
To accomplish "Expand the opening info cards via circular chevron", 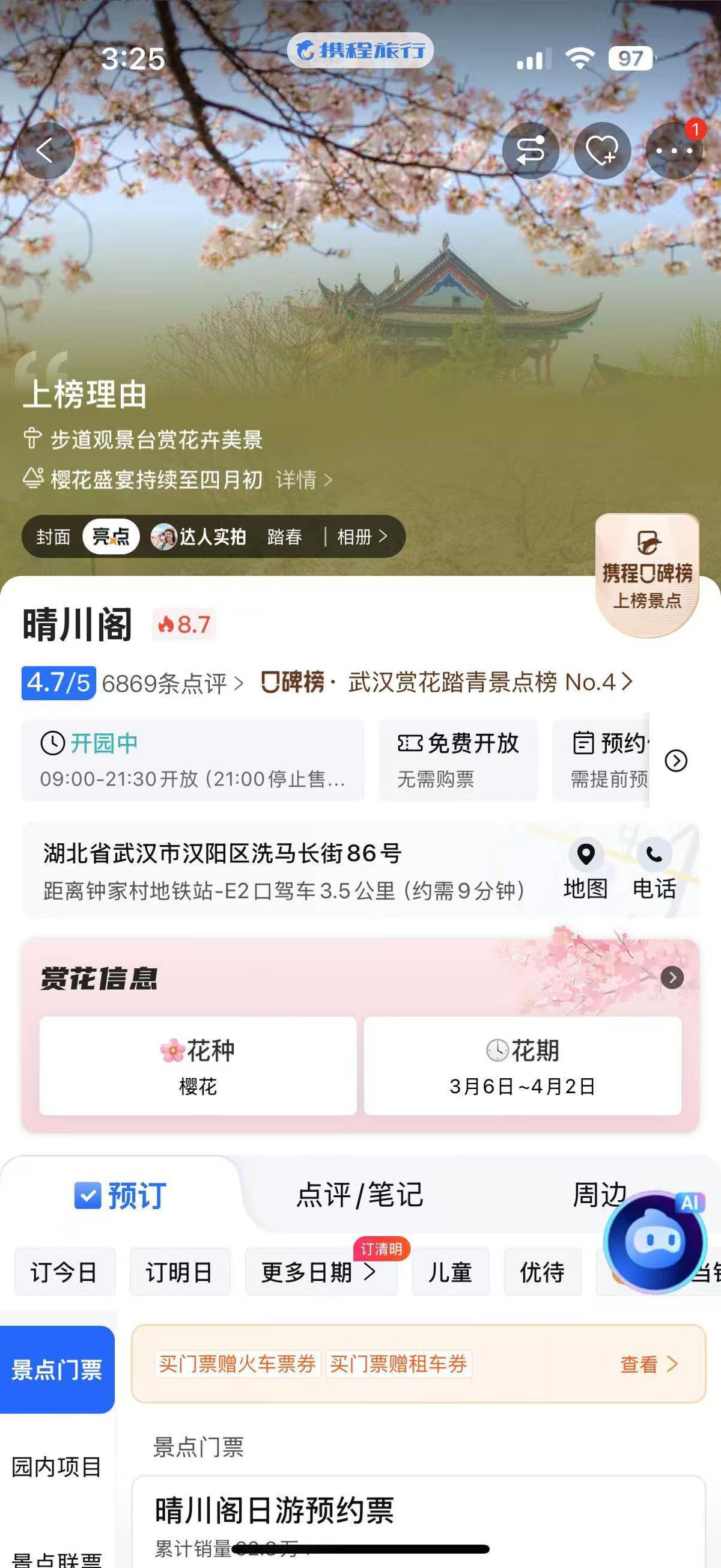I will click(675, 760).
